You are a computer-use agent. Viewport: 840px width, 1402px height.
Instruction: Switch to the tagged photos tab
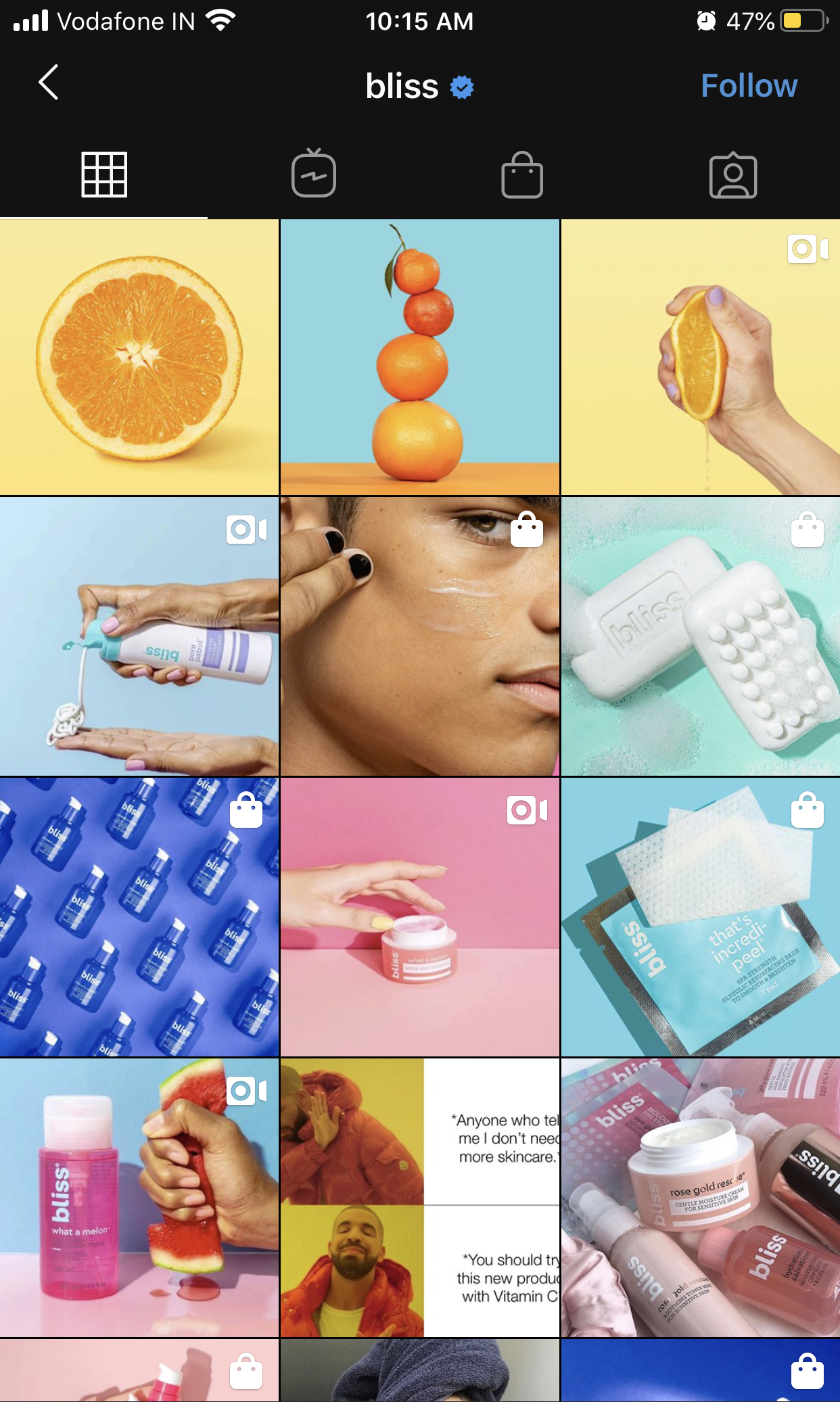point(732,176)
